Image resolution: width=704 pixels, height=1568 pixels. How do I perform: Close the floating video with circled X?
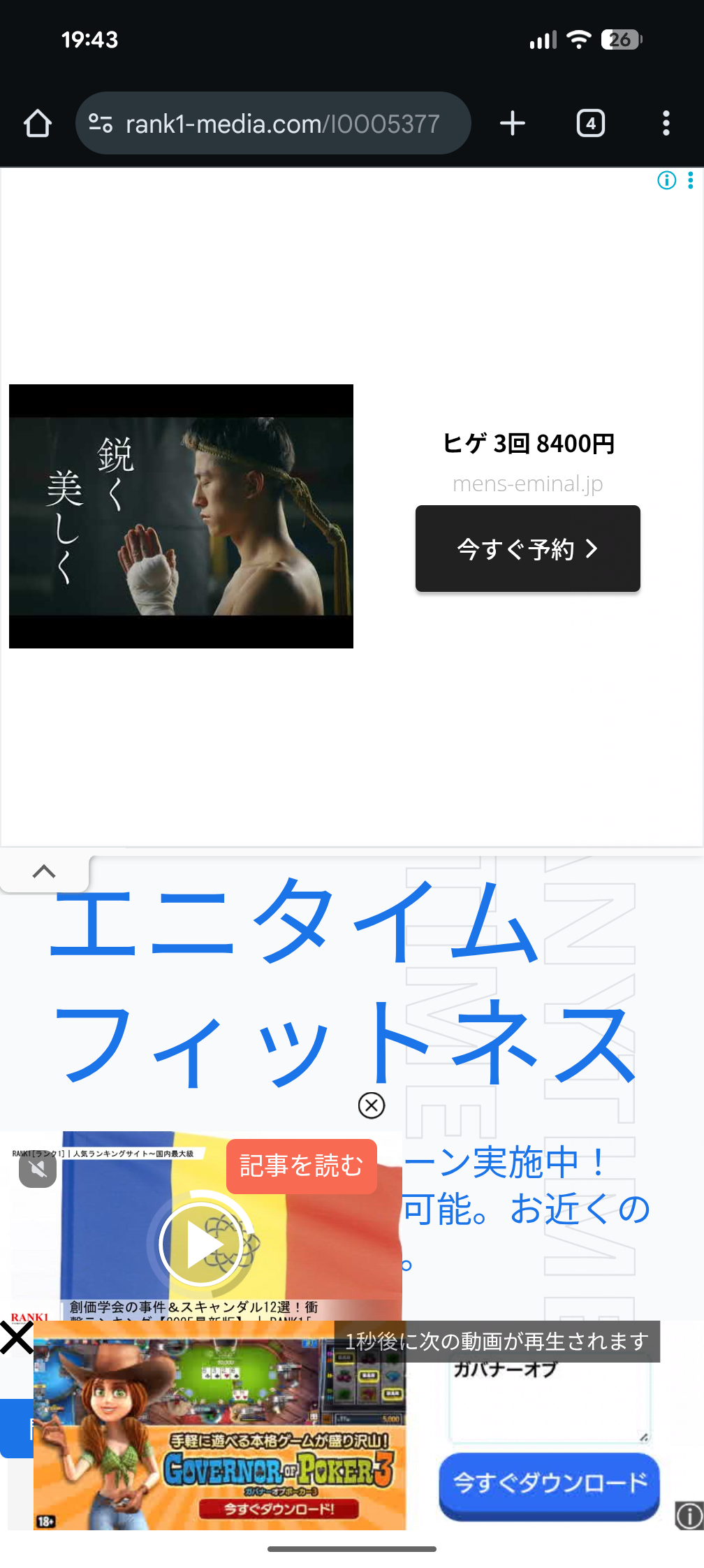click(x=372, y=1105)
